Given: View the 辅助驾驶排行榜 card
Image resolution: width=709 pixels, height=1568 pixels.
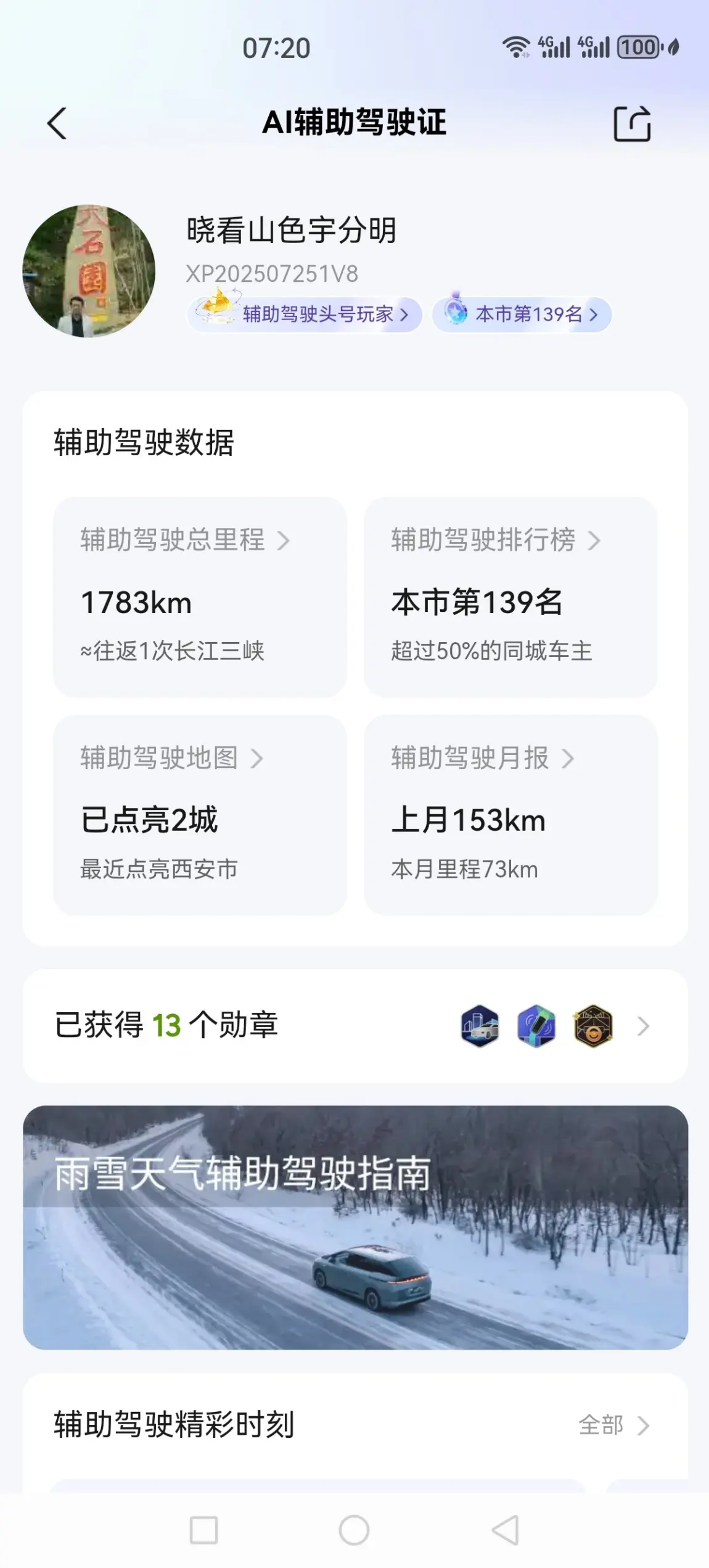Looking at the screenshot, I should click(510, 596).
